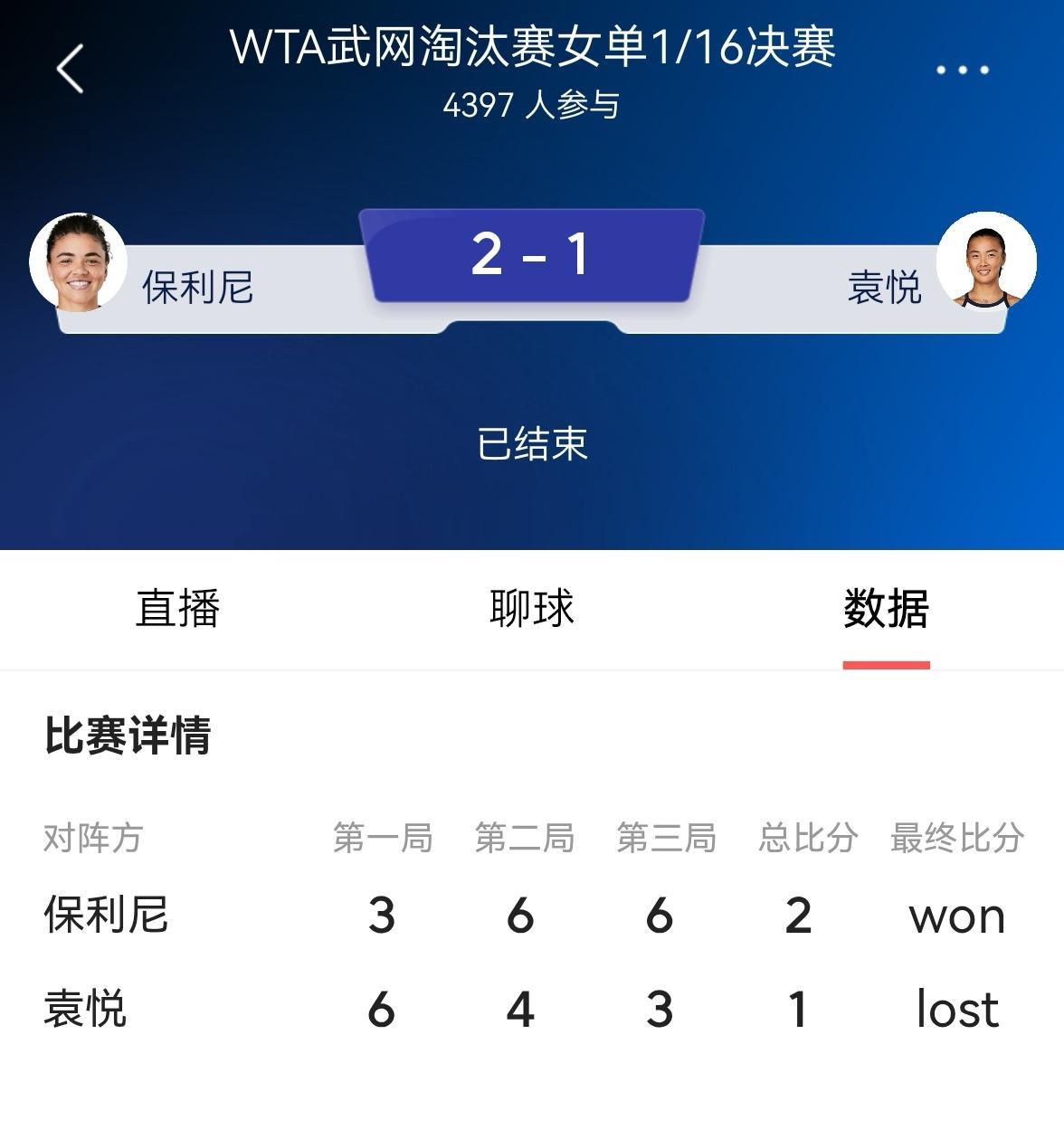Screen dimensions: 1064x1139
Task: Open player 袁悦's avatar
Action: (986, 261)
